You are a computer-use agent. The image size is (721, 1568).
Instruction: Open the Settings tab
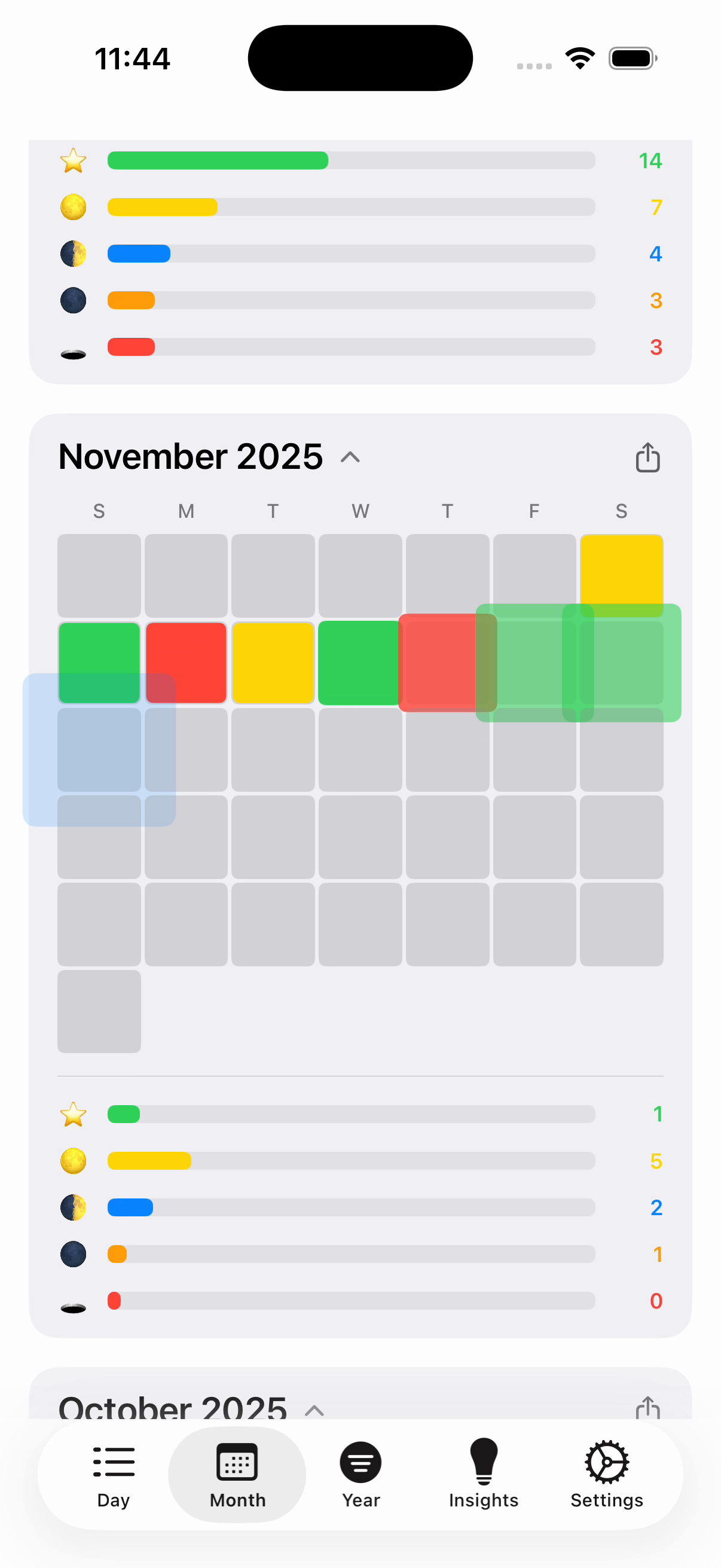607,1474
